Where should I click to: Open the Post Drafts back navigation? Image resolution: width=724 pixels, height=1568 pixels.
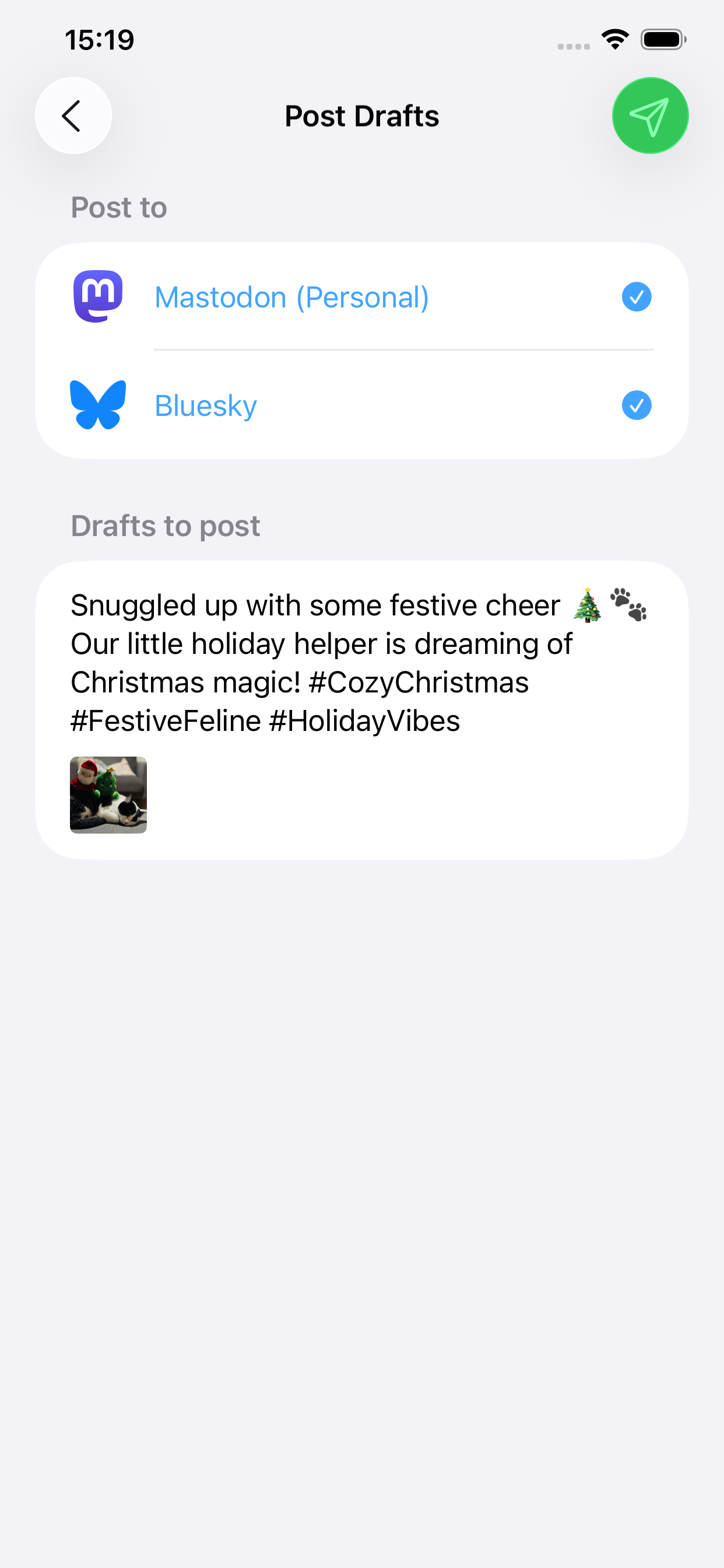click(73, 115)
